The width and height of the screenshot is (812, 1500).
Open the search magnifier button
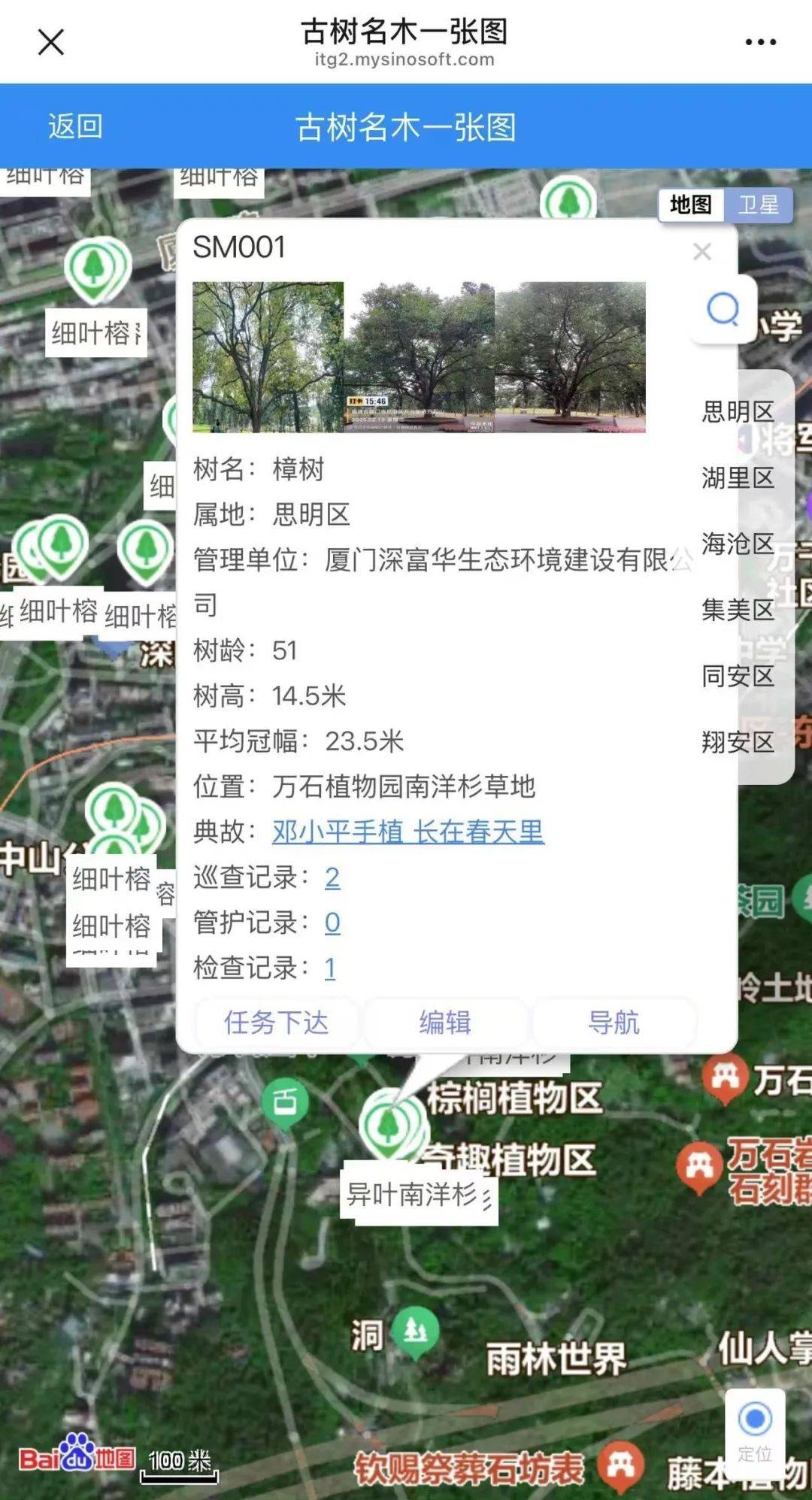click(x=723, y=309)
